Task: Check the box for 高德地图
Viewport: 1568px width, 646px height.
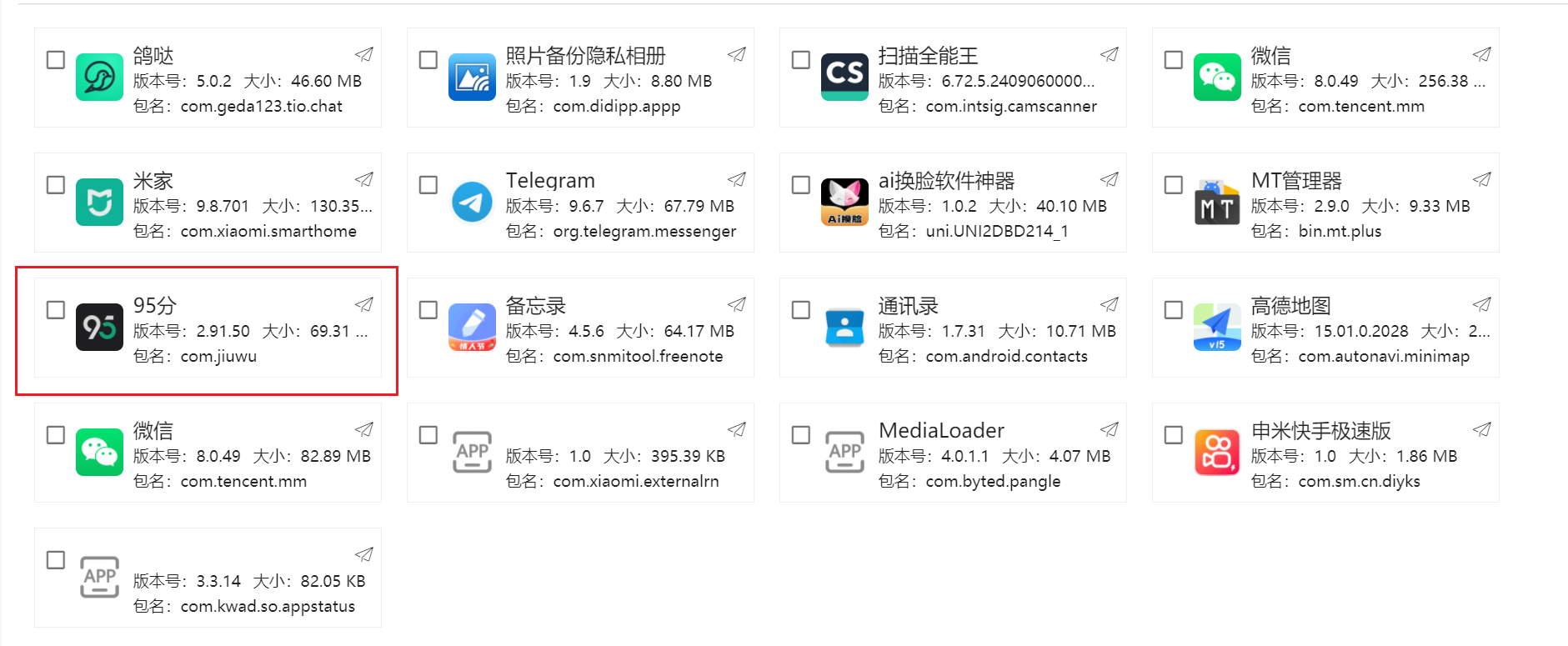Action: (x=1174, y=310)
